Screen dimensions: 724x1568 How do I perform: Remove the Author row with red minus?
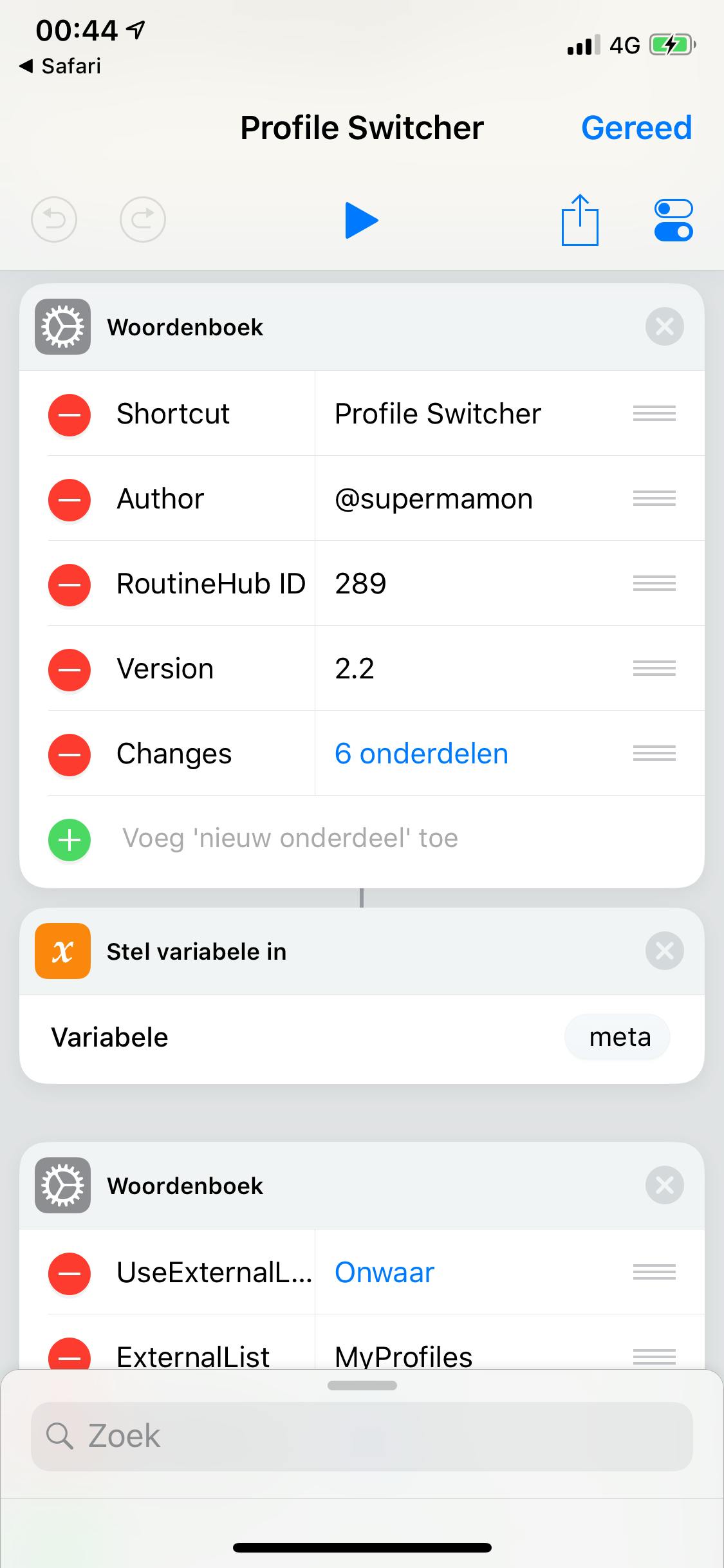point(69,499)
